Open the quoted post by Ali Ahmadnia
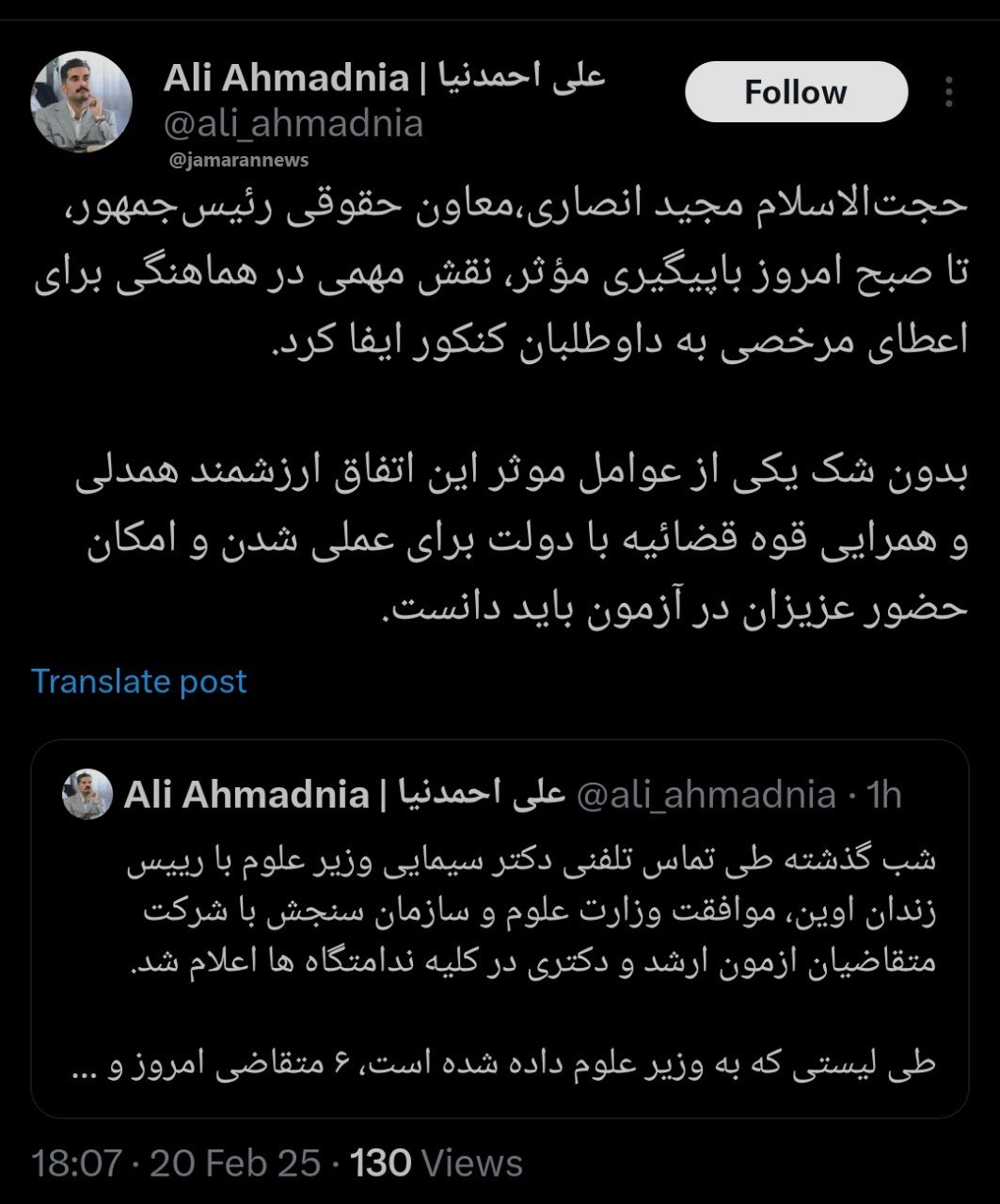Screen dimensions: 1000x1204 499,959
